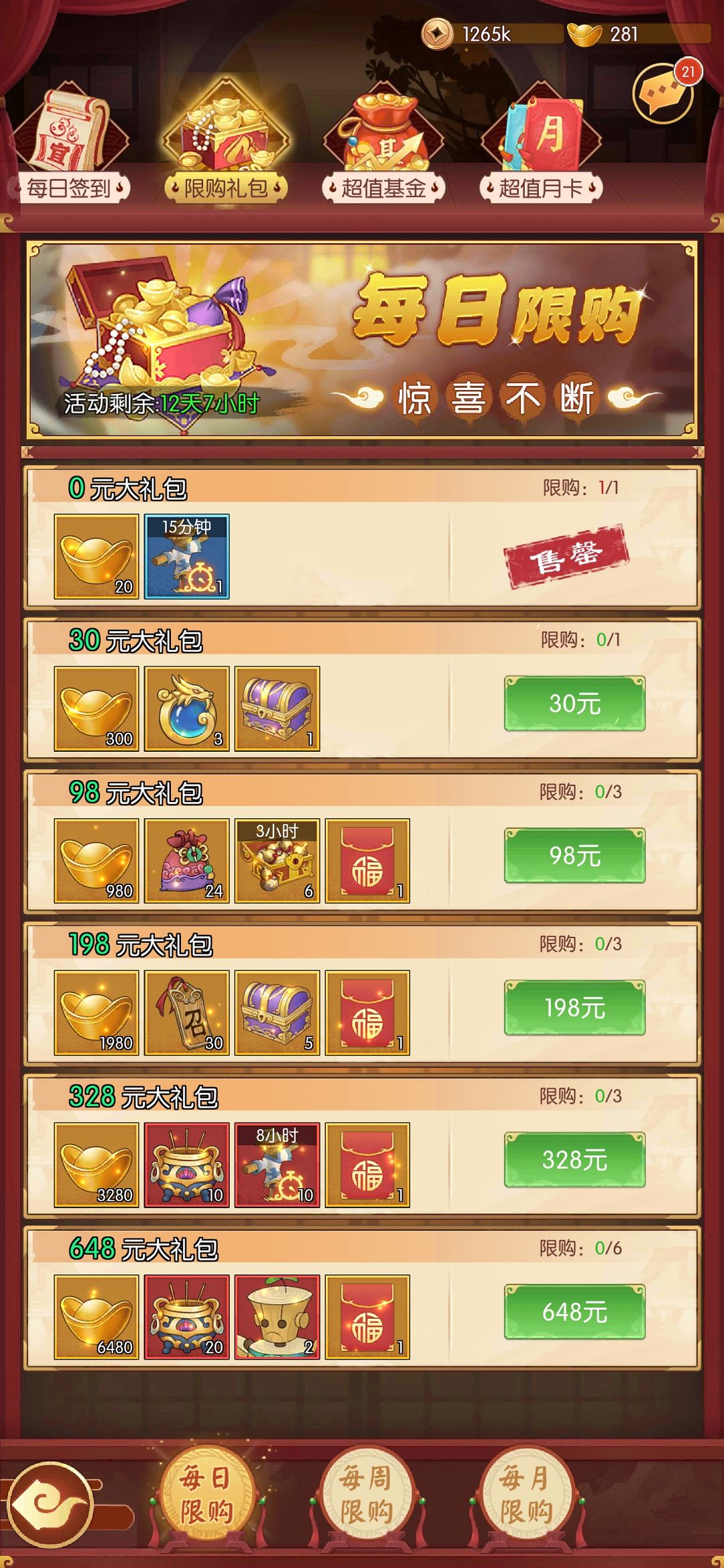The height and width of the screenshot is (1568, 724).
Task: Switch to 每月限购 tab
Action: click(526, 1494)
